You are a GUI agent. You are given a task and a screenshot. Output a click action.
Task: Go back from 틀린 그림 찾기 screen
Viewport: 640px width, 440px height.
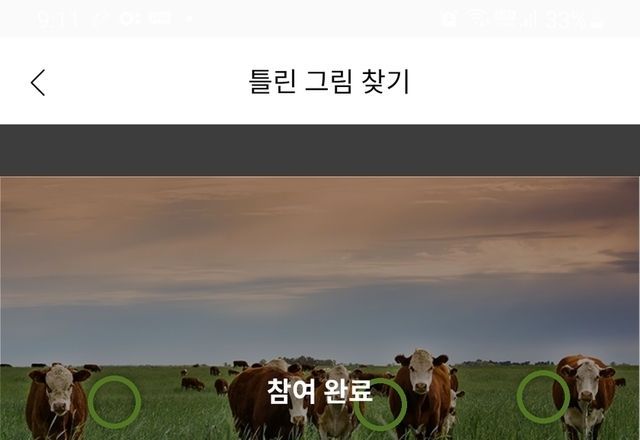tap(38, 82)
